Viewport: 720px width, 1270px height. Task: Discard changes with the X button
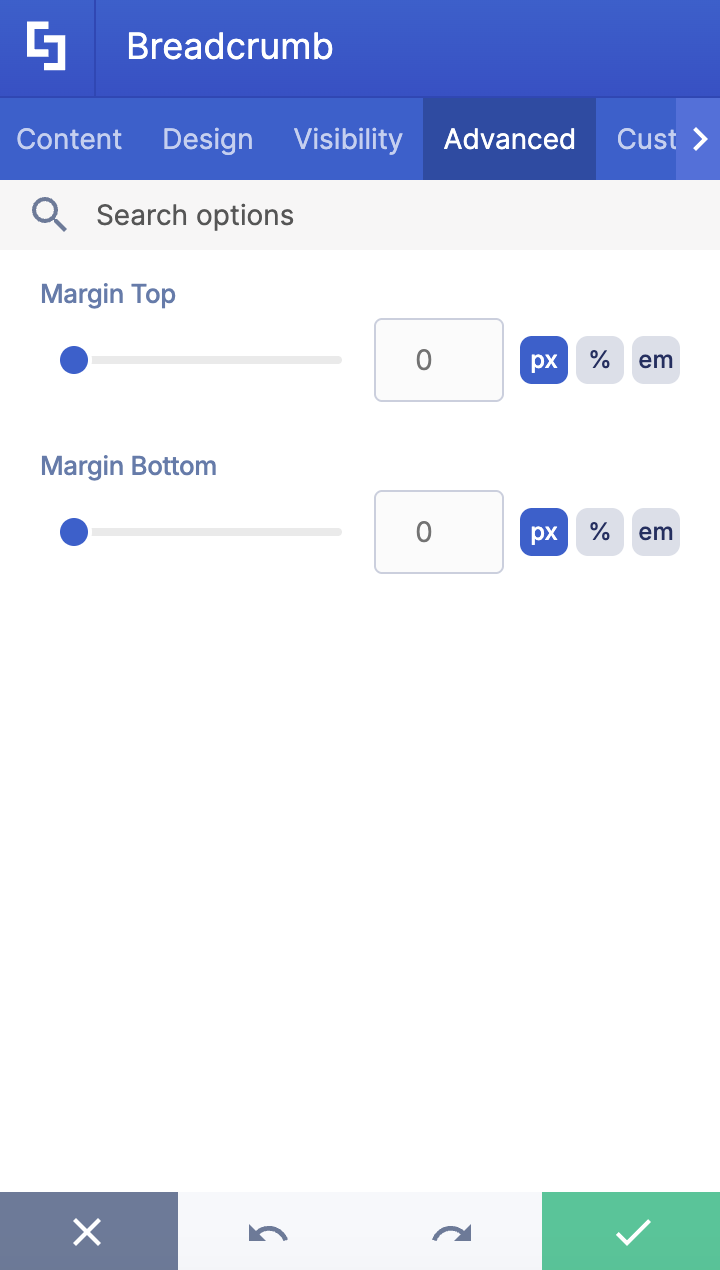coord(88,1232)
